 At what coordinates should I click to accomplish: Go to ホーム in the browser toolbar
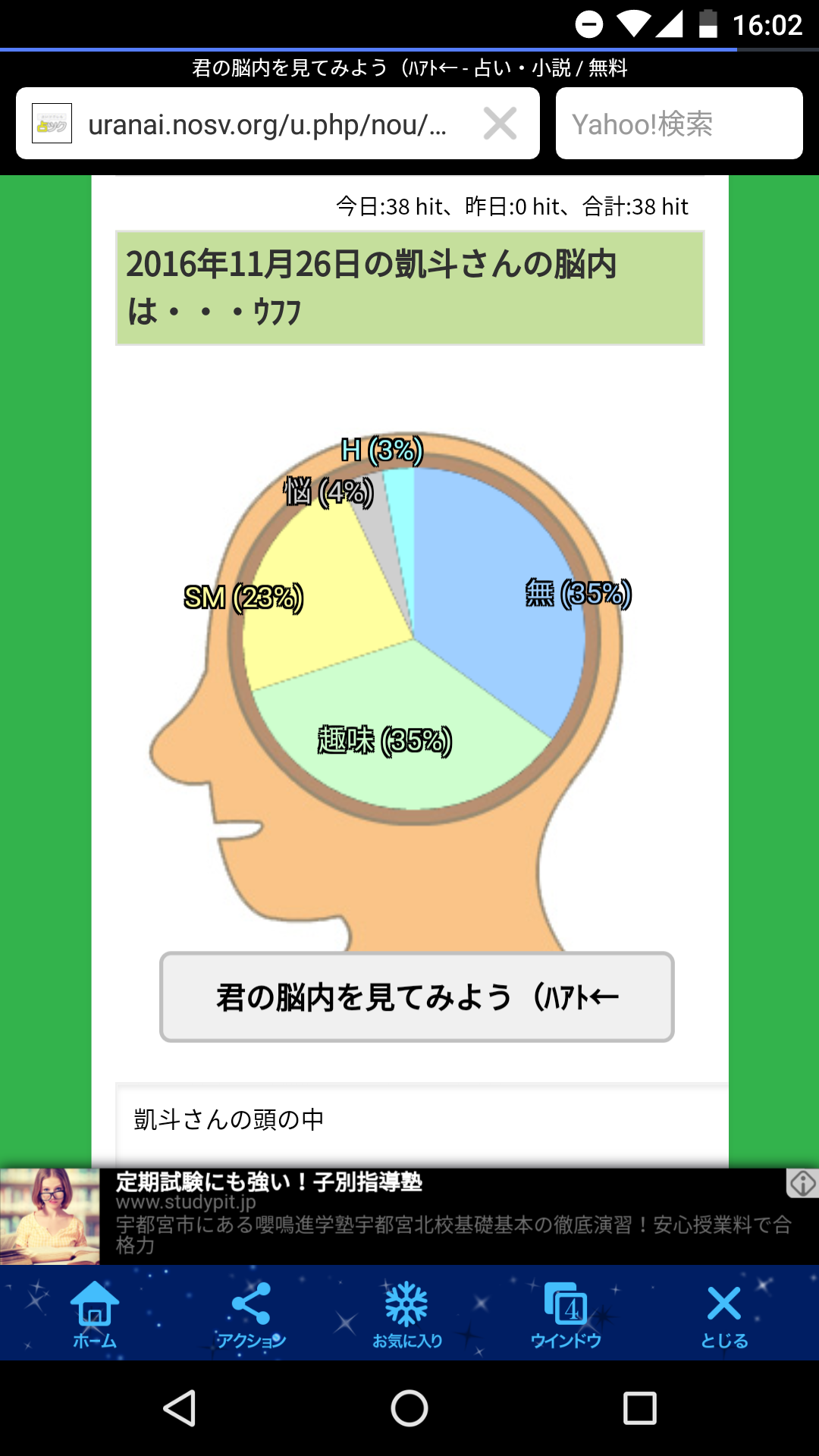point(95,1315)
